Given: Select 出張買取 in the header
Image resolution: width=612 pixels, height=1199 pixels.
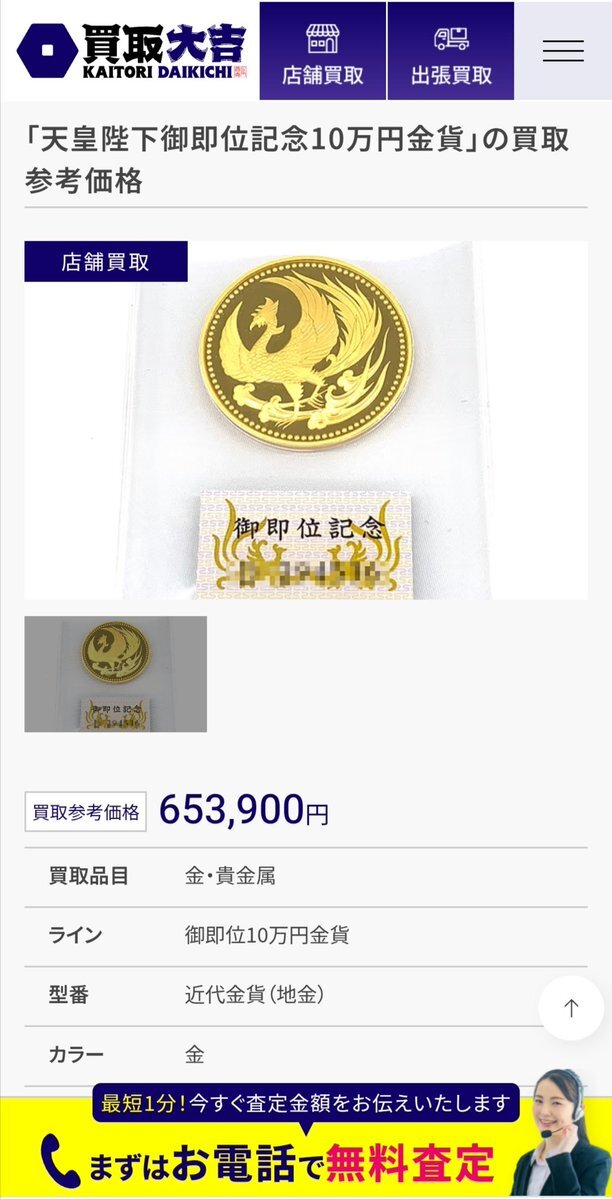Looking at the screenshot, I should pos(451,51).
